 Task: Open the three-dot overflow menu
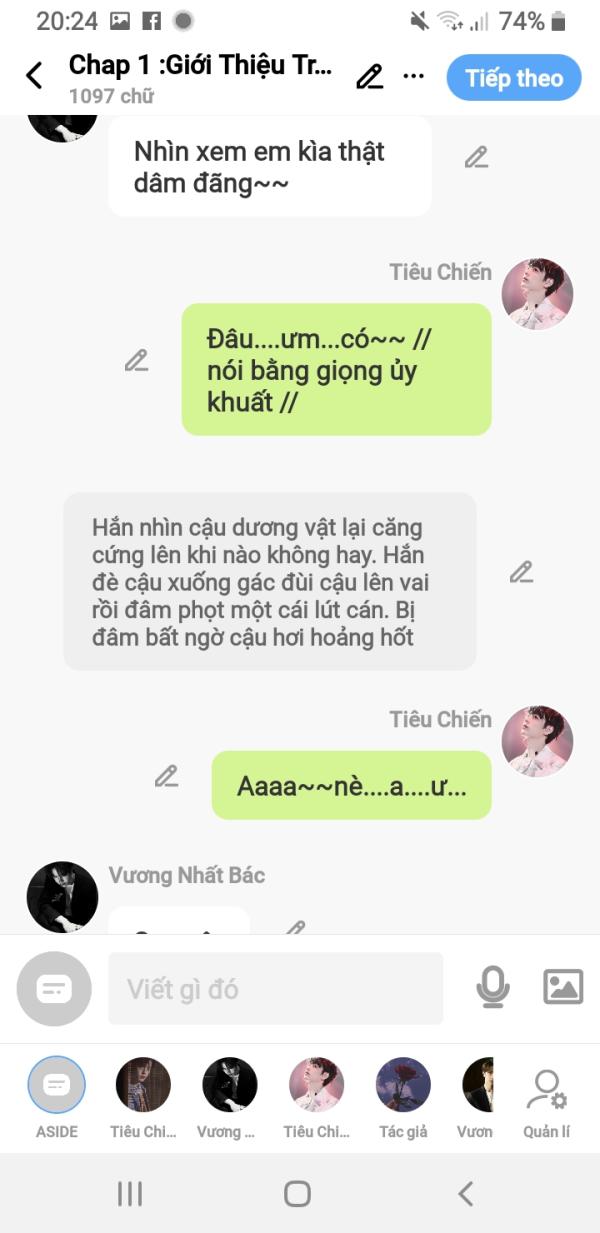pos(413,77)
